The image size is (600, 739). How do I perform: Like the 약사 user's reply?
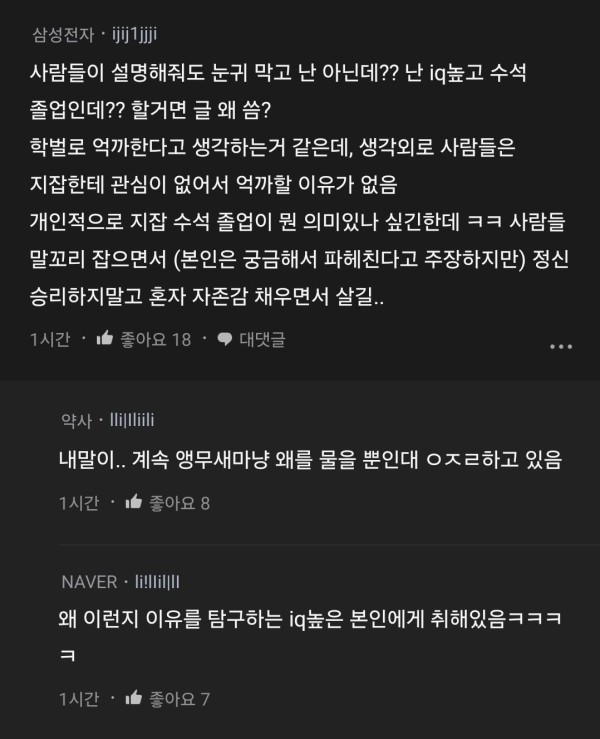(133, 503)
